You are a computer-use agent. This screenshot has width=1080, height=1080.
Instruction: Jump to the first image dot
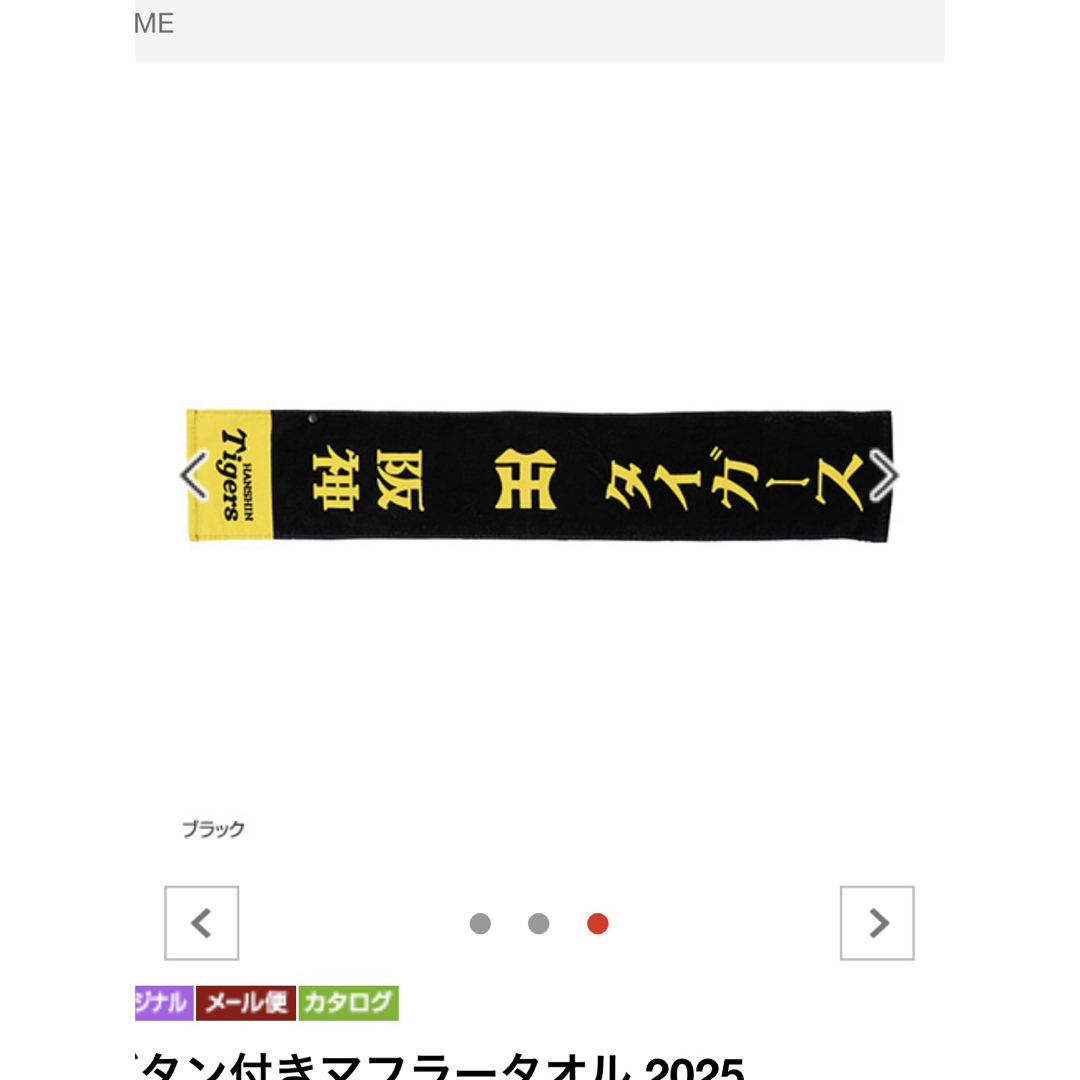[480, 924]
